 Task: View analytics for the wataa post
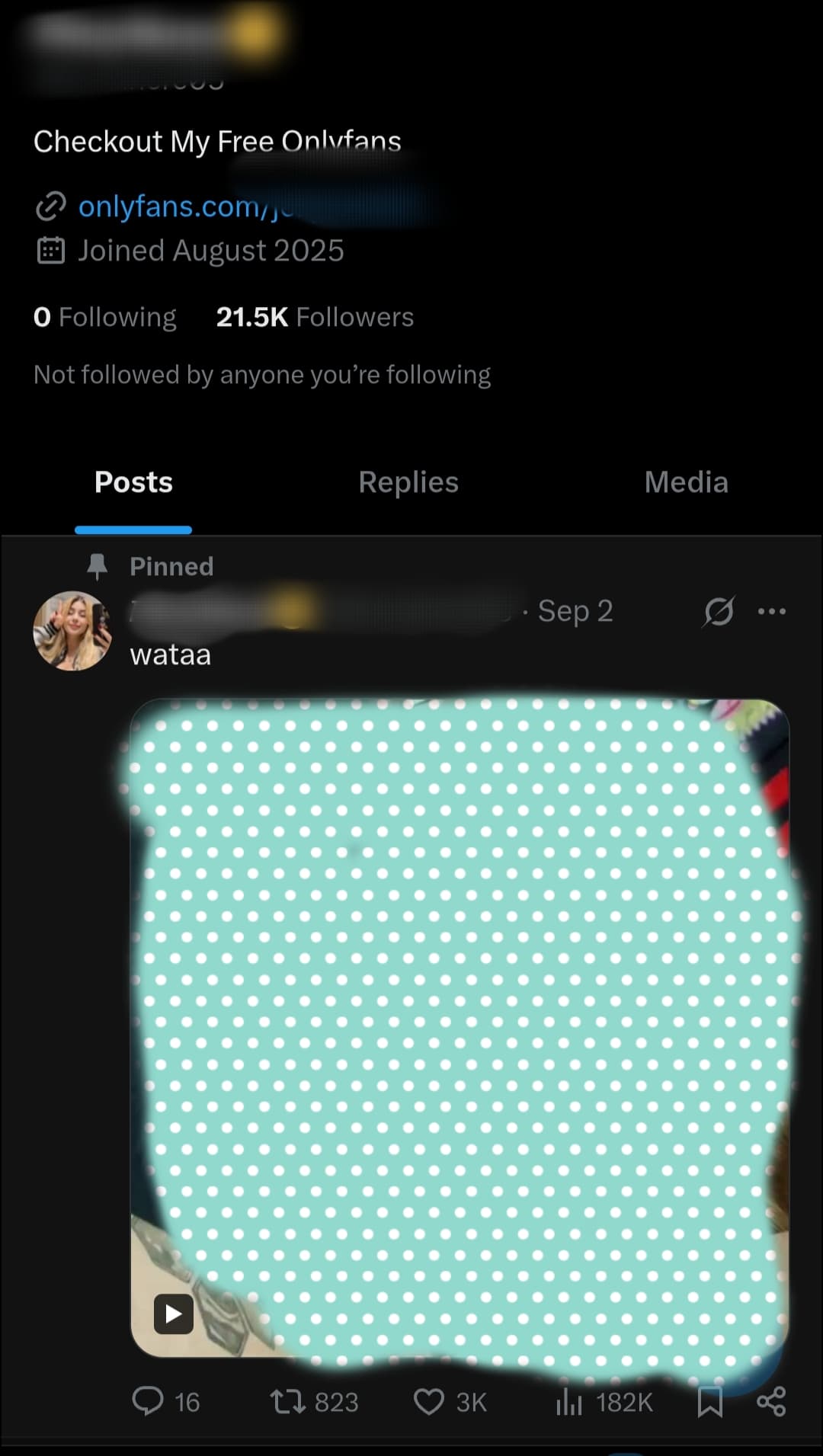point(569,1401)
